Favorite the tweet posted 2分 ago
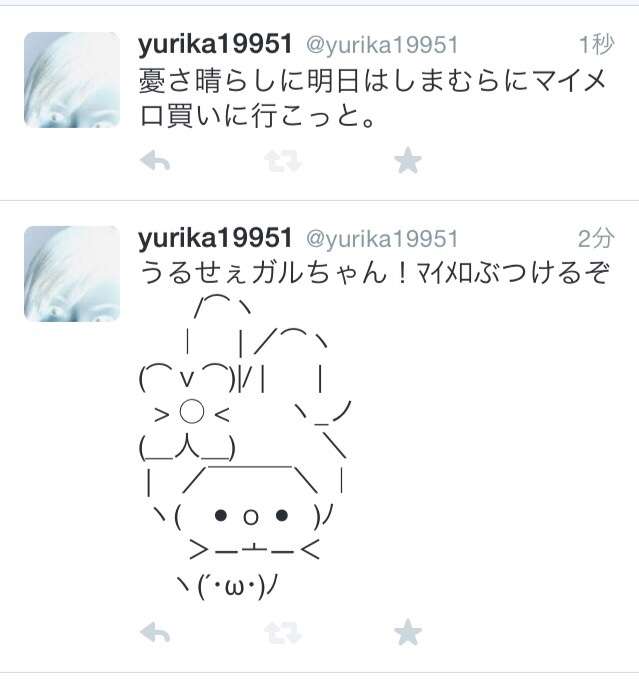 (407, 633)
